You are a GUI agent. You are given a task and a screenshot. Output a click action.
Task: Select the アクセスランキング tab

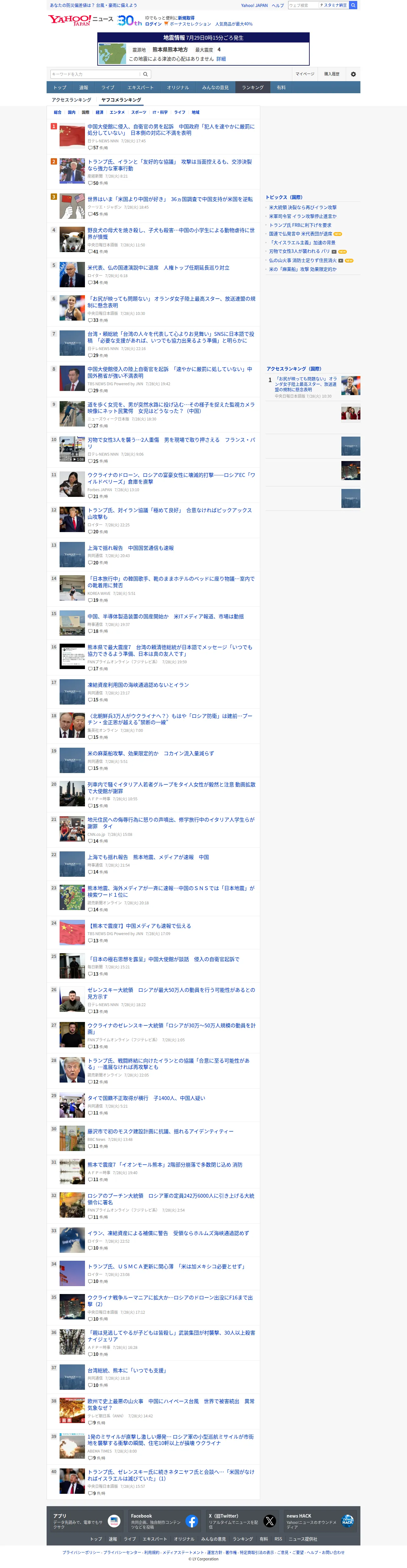(71, 100)
